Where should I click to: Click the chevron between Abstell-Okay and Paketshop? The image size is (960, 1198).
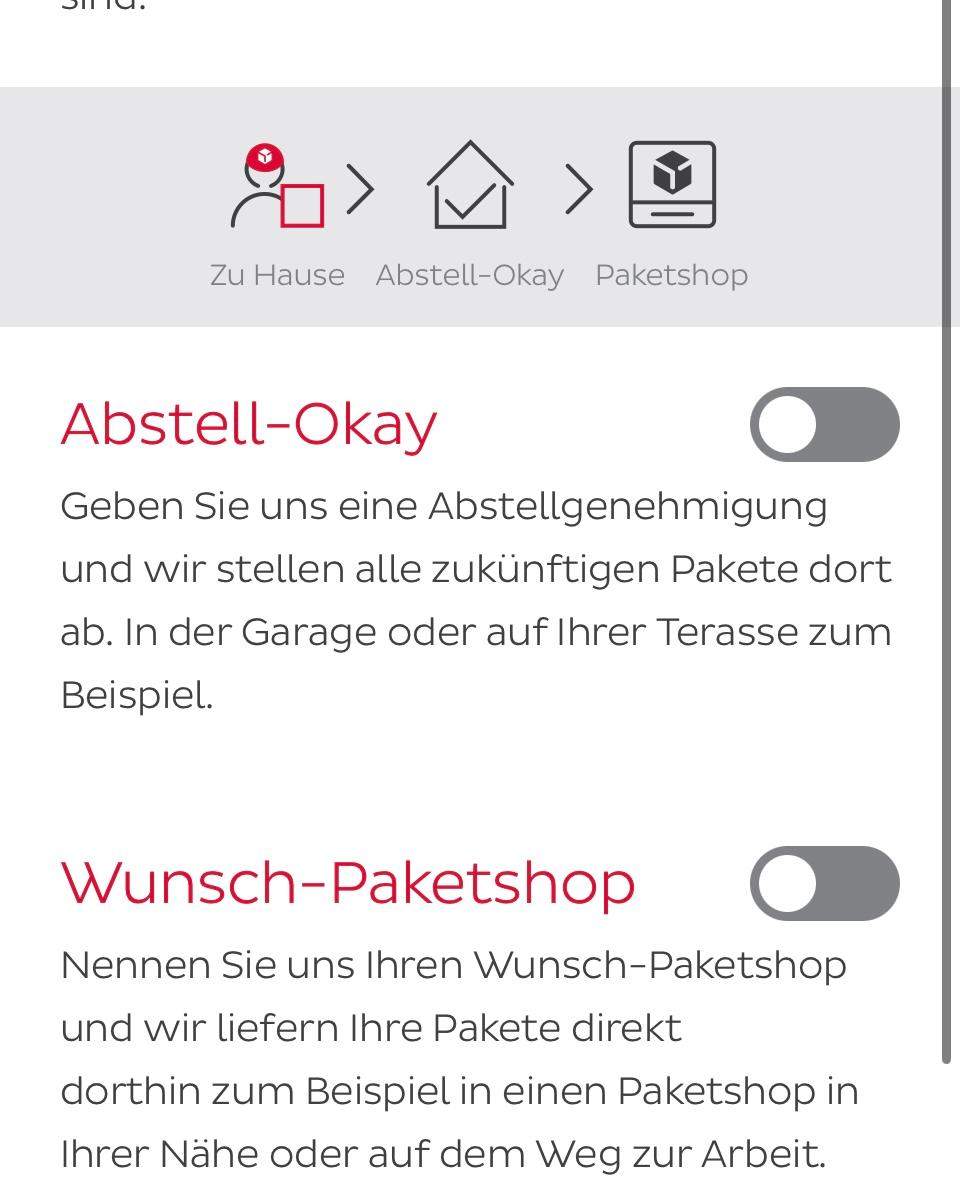click(x=576, y=188)
